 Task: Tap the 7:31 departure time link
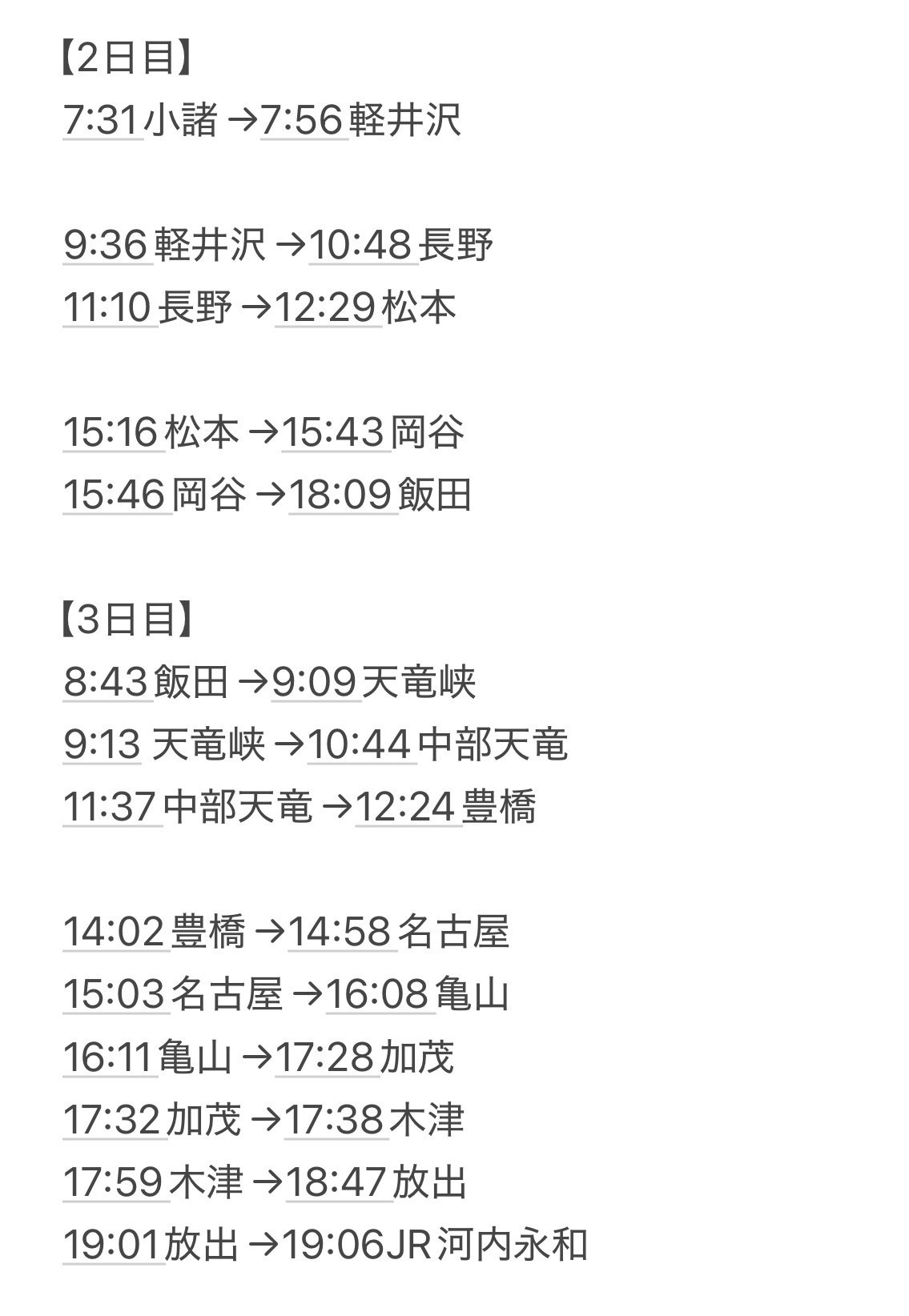[x=102, y=121]
